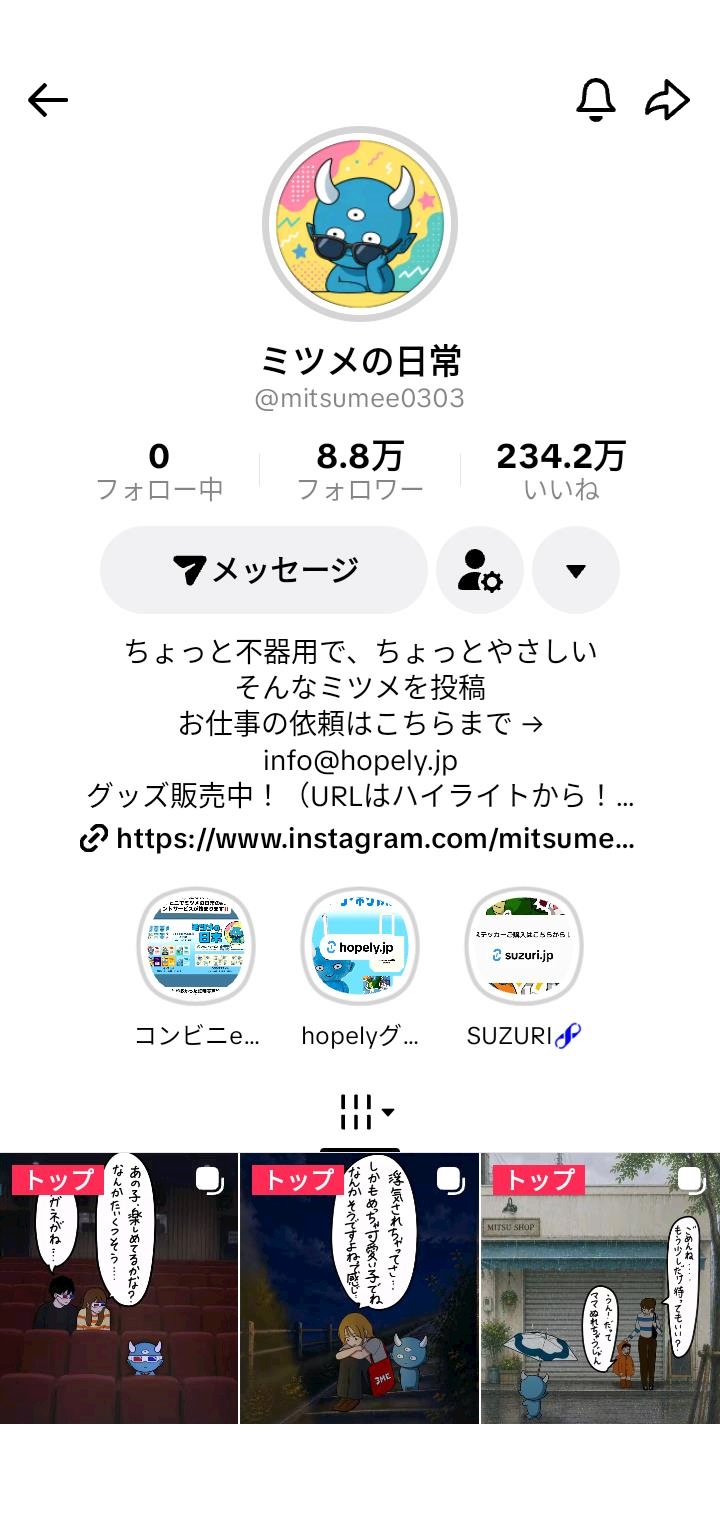The height and width of the screenshot is (1520, 720).
Task: Open the Instagram link in bio
Action: [357, 838]
